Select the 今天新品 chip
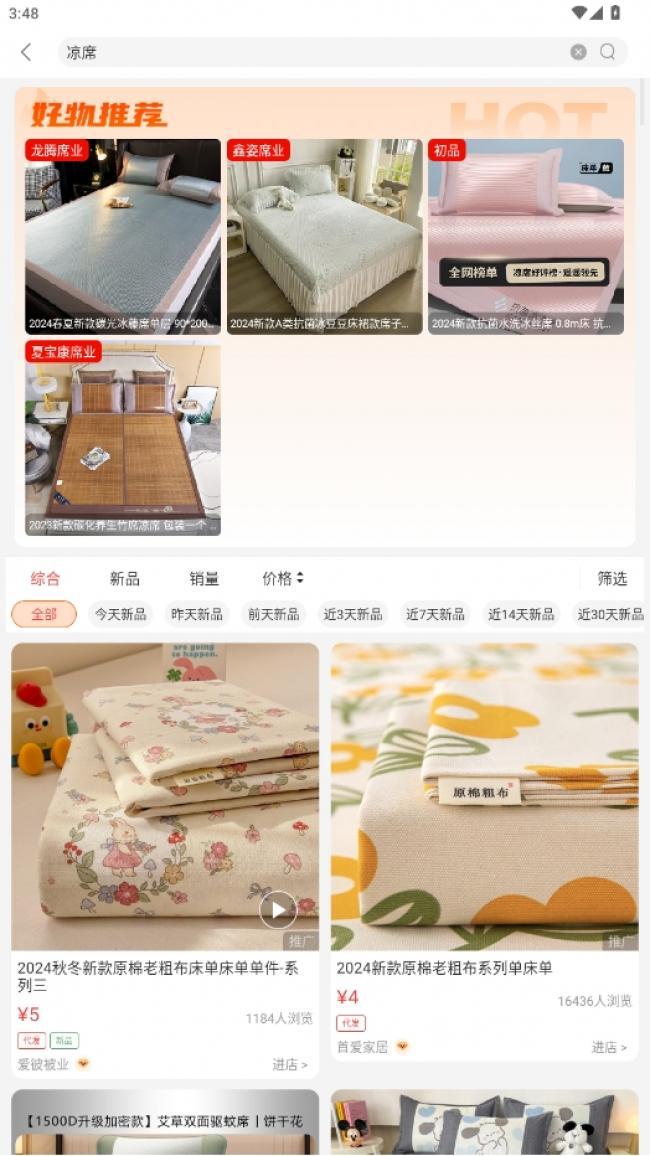 pos(120,614)
